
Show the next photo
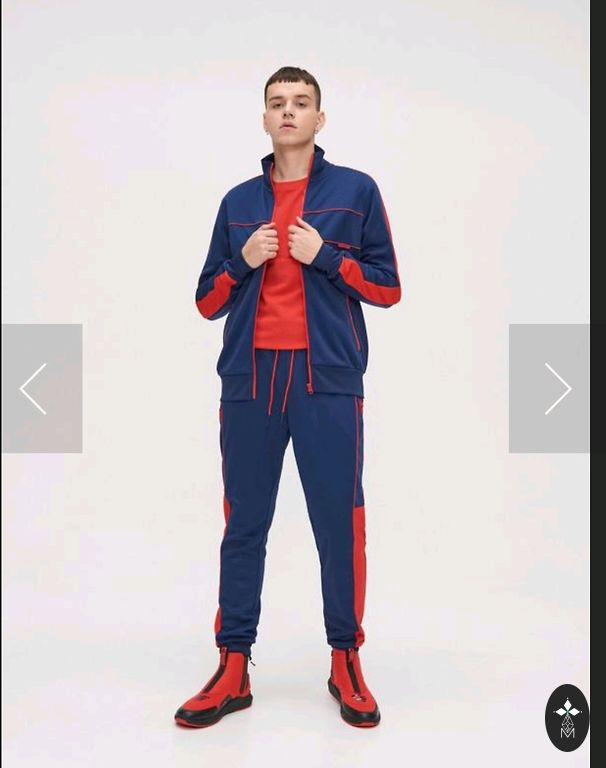(551, 388)
